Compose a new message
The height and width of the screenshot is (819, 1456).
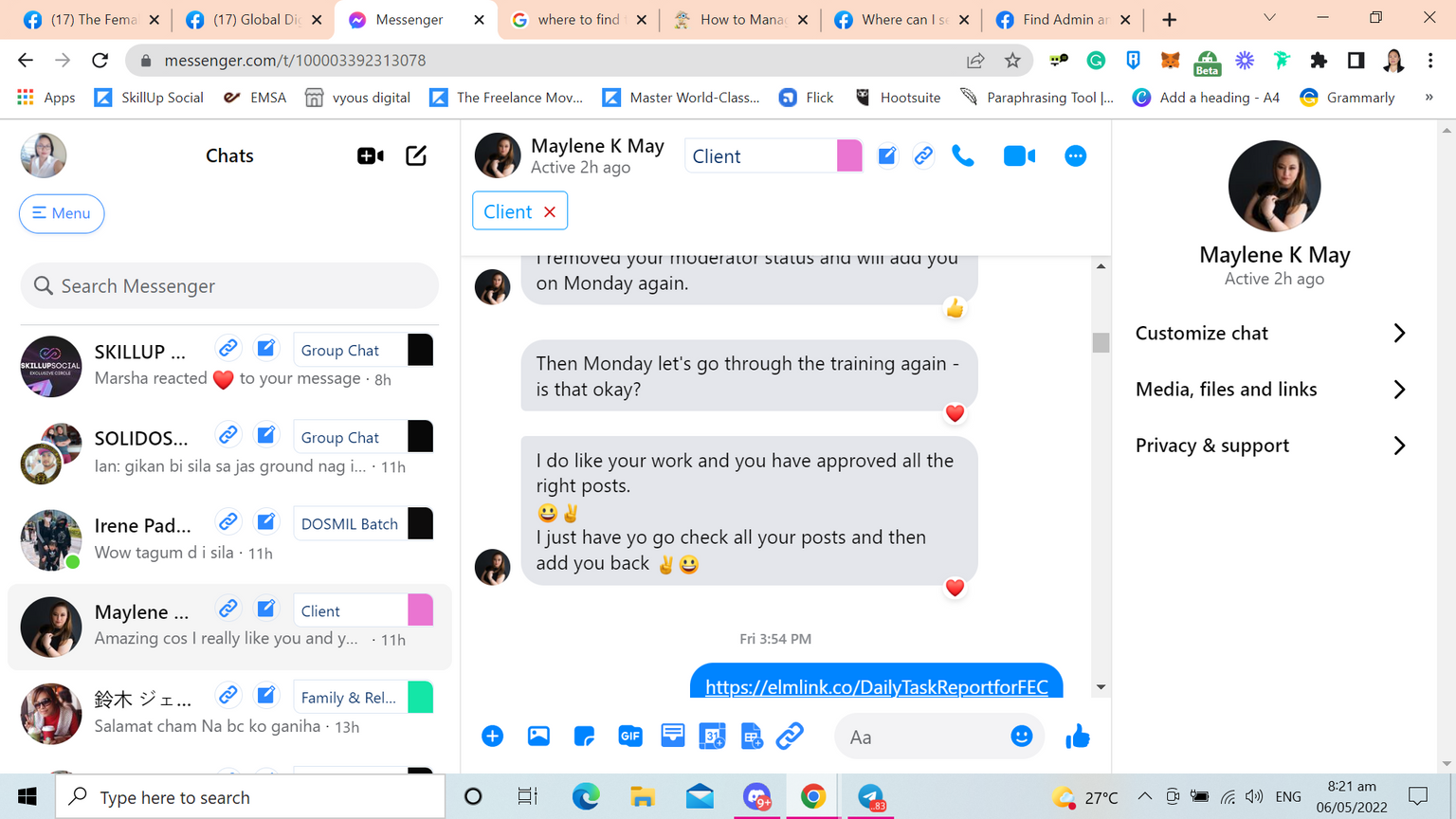[x=416, y=155]
